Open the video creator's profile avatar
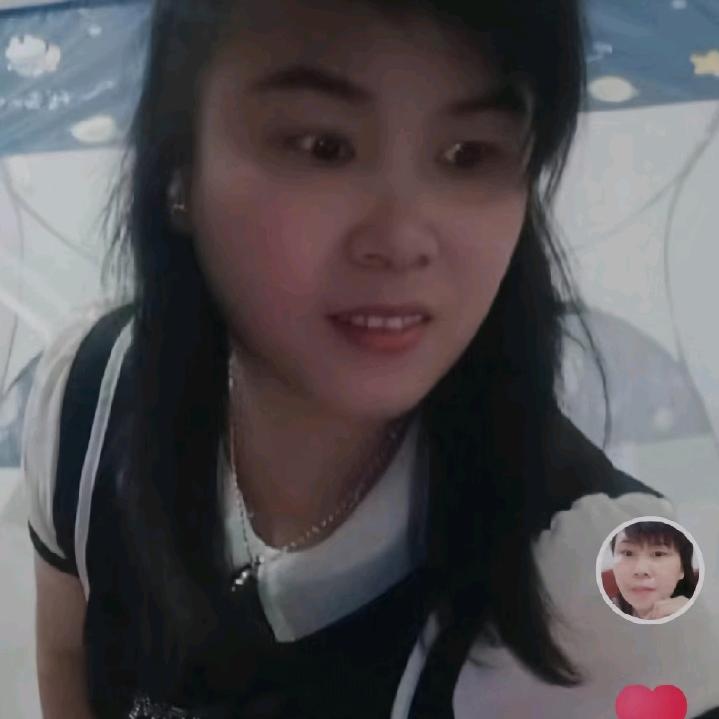 [650, 570]
